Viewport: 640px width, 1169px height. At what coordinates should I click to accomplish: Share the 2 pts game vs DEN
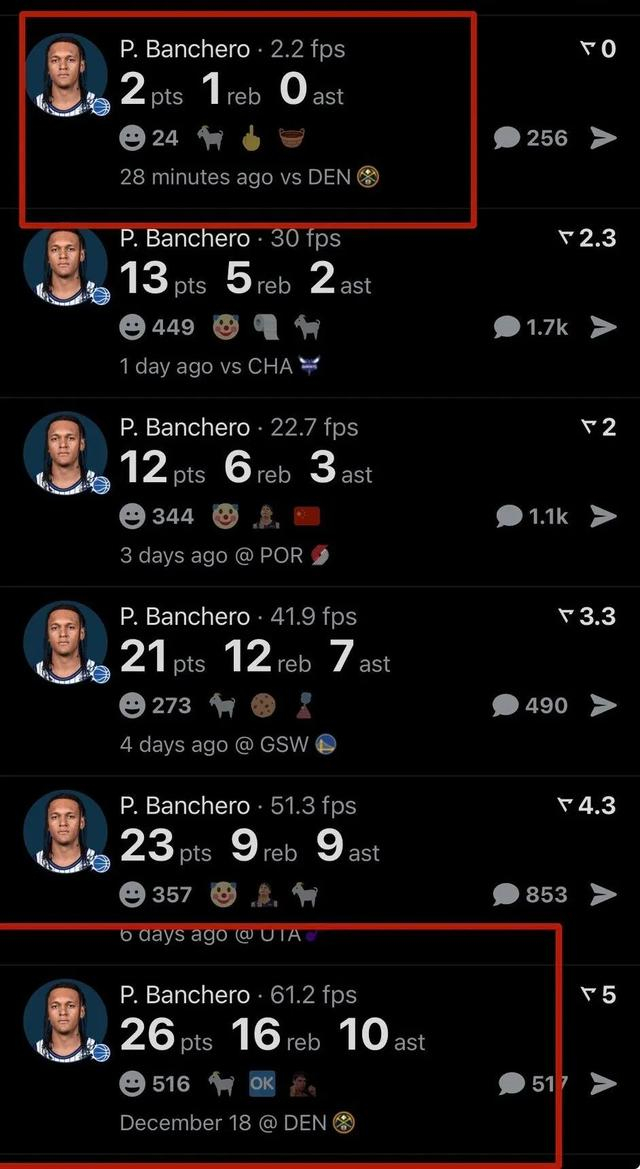[x=603, y=138]
